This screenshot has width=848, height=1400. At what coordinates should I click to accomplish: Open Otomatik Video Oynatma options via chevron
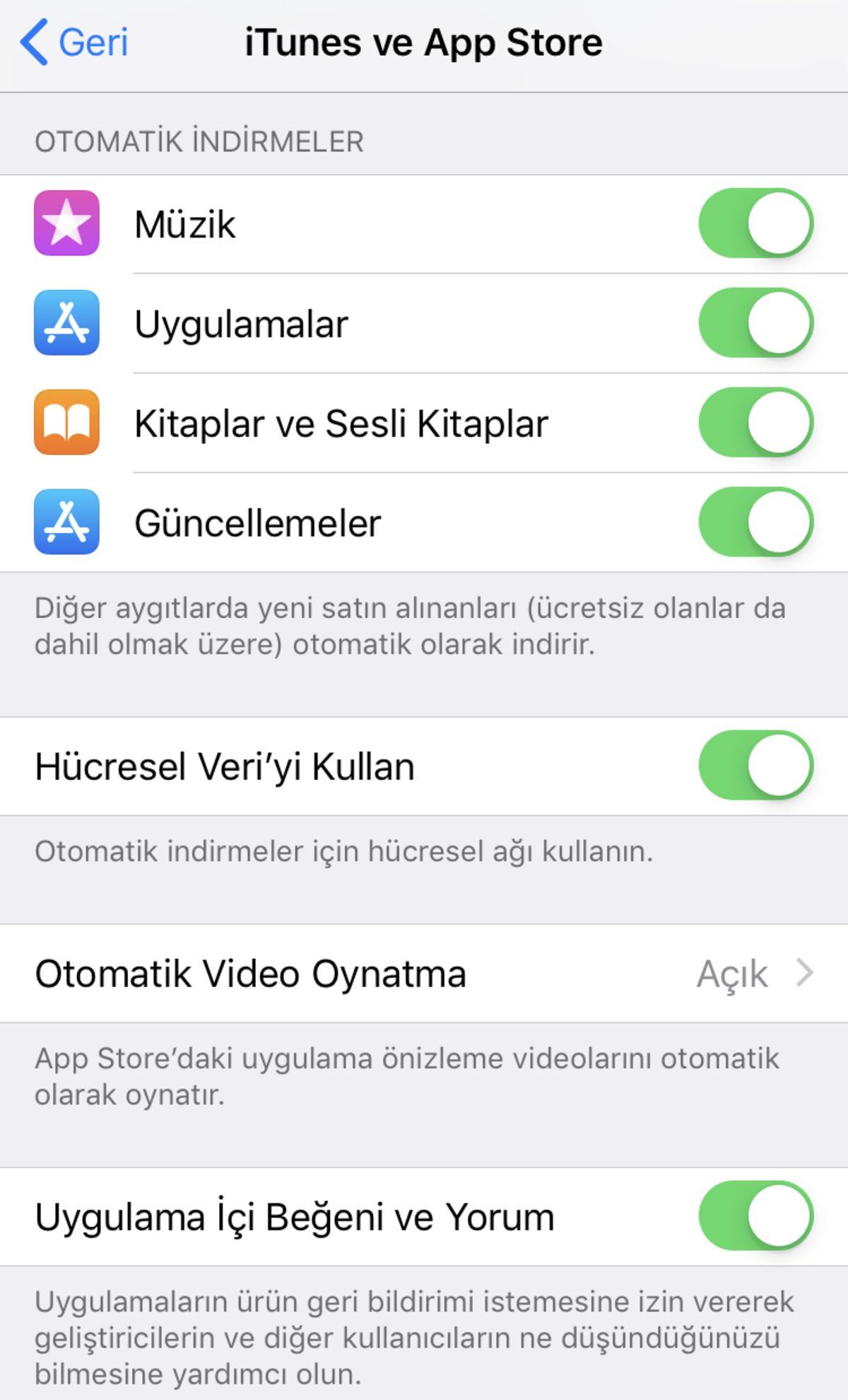point(806,974)
